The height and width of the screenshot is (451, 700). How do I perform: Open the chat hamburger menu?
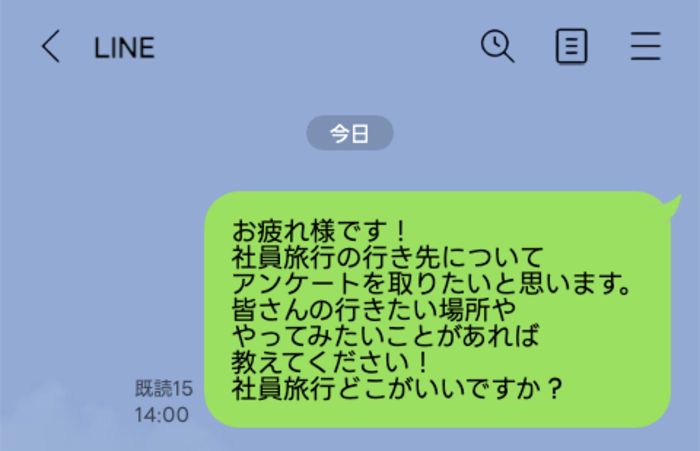646,47
